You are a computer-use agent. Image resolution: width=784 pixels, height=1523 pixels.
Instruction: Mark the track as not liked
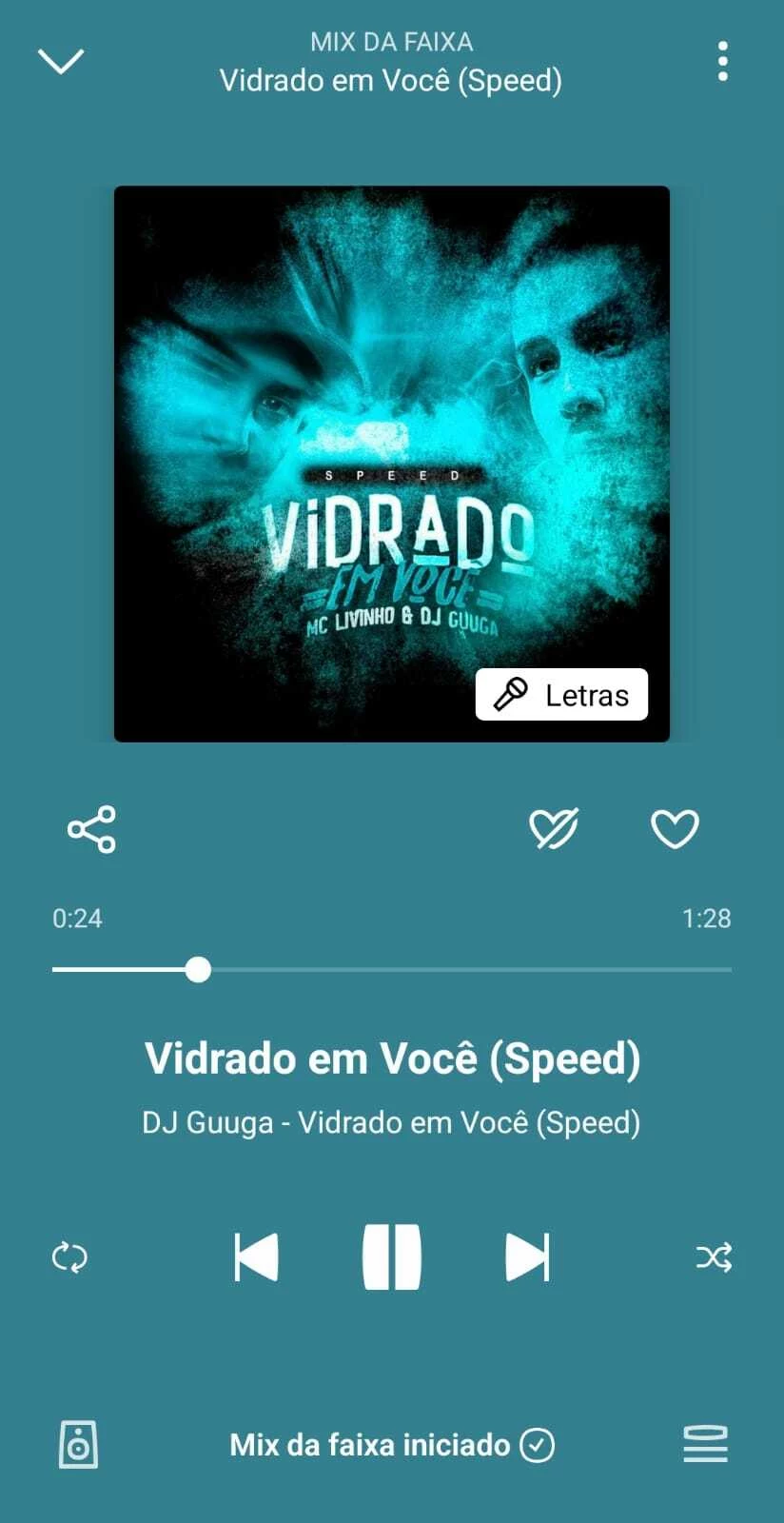(x=554, y=828)
